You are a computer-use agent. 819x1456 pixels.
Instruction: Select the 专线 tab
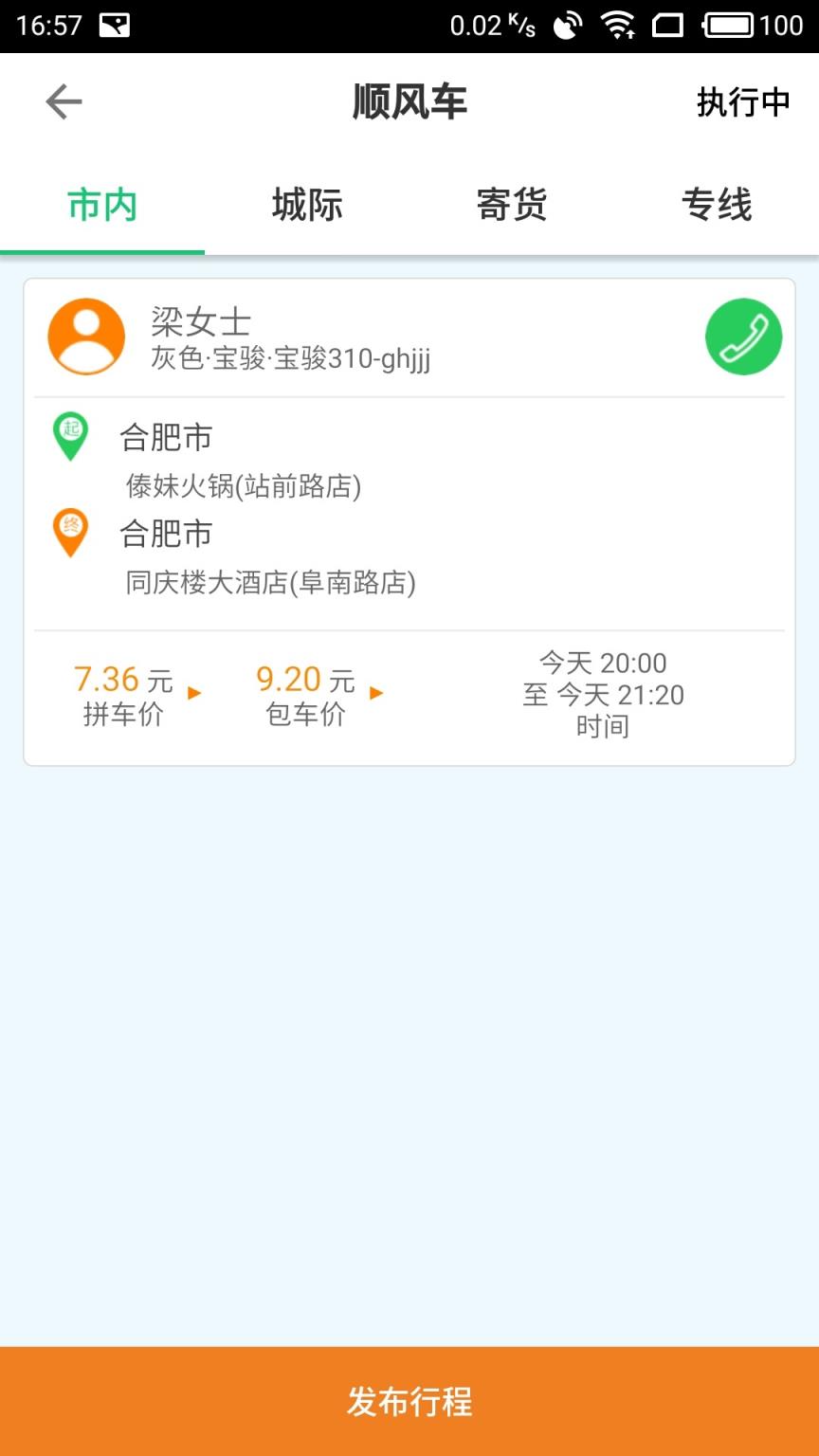point(717,205)
